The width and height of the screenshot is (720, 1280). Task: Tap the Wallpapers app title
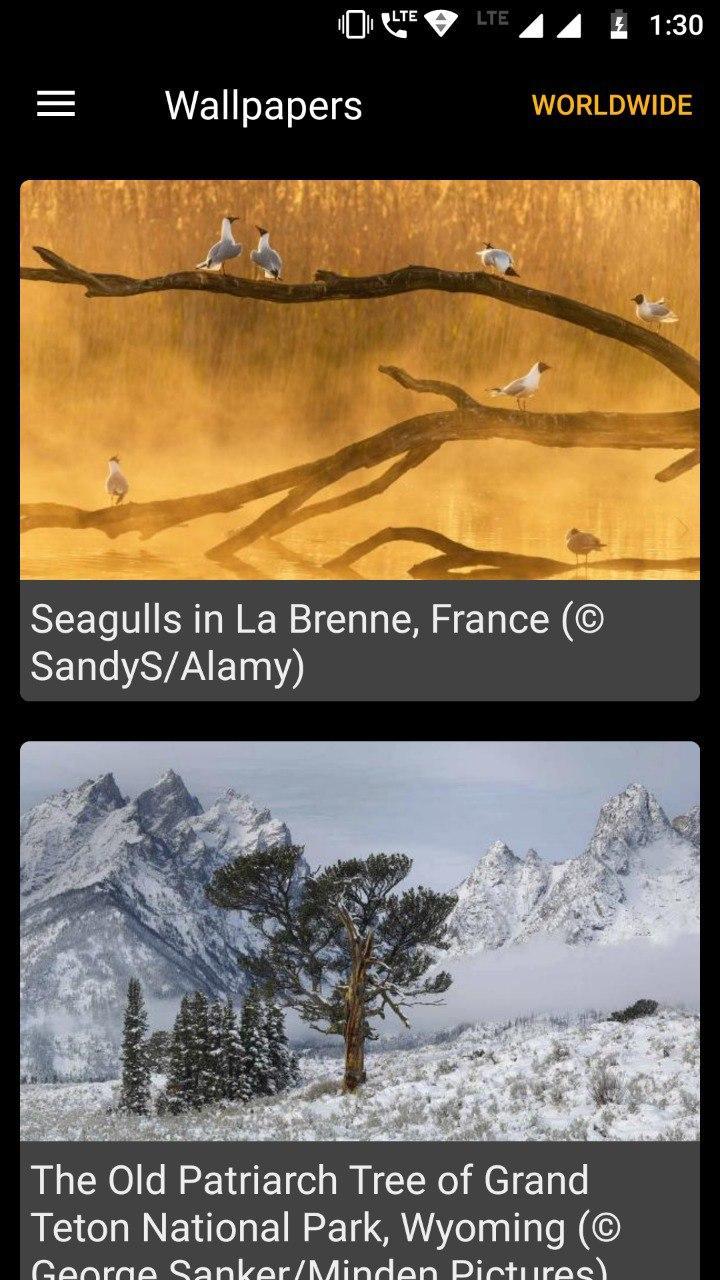pyautogui.click(x=264, y=104)
